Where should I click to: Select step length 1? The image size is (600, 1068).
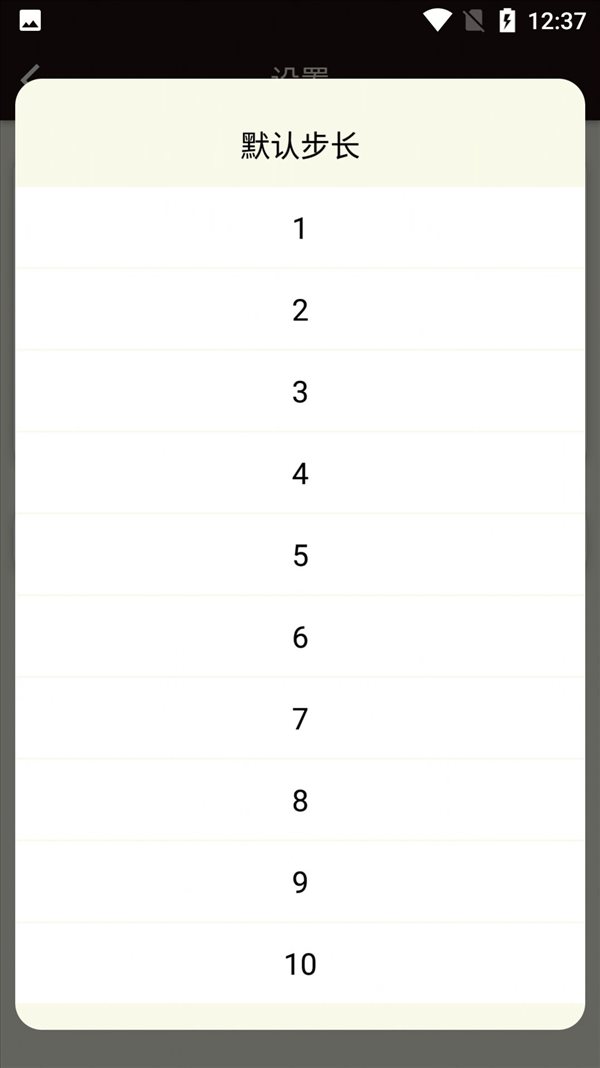[x=300, y=227]
